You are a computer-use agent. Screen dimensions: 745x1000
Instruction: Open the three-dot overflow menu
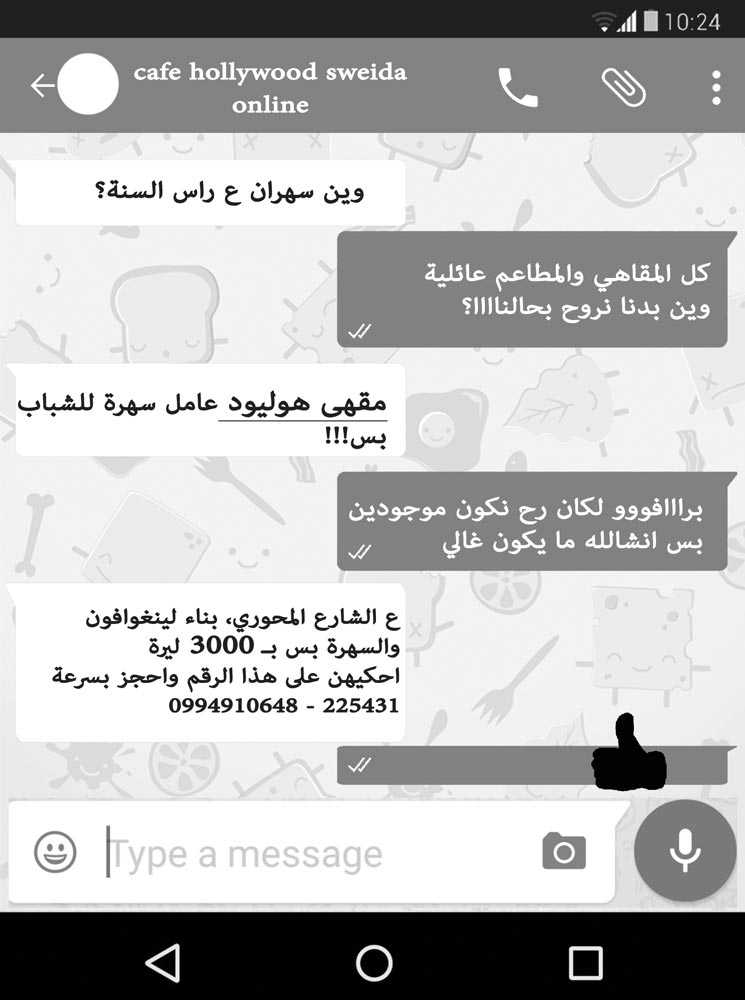[716, 86]
